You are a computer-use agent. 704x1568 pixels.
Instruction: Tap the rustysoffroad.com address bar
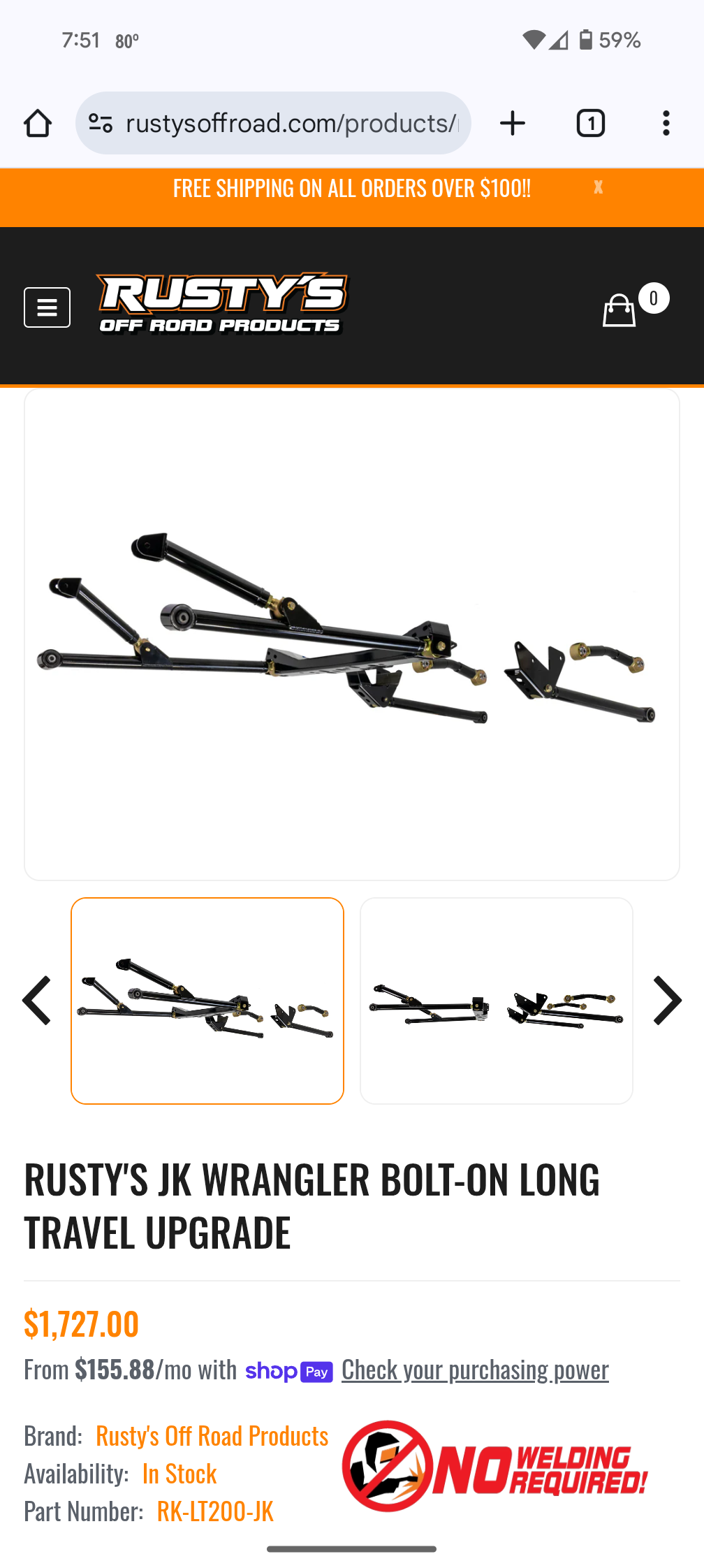[x=292, y=124]
